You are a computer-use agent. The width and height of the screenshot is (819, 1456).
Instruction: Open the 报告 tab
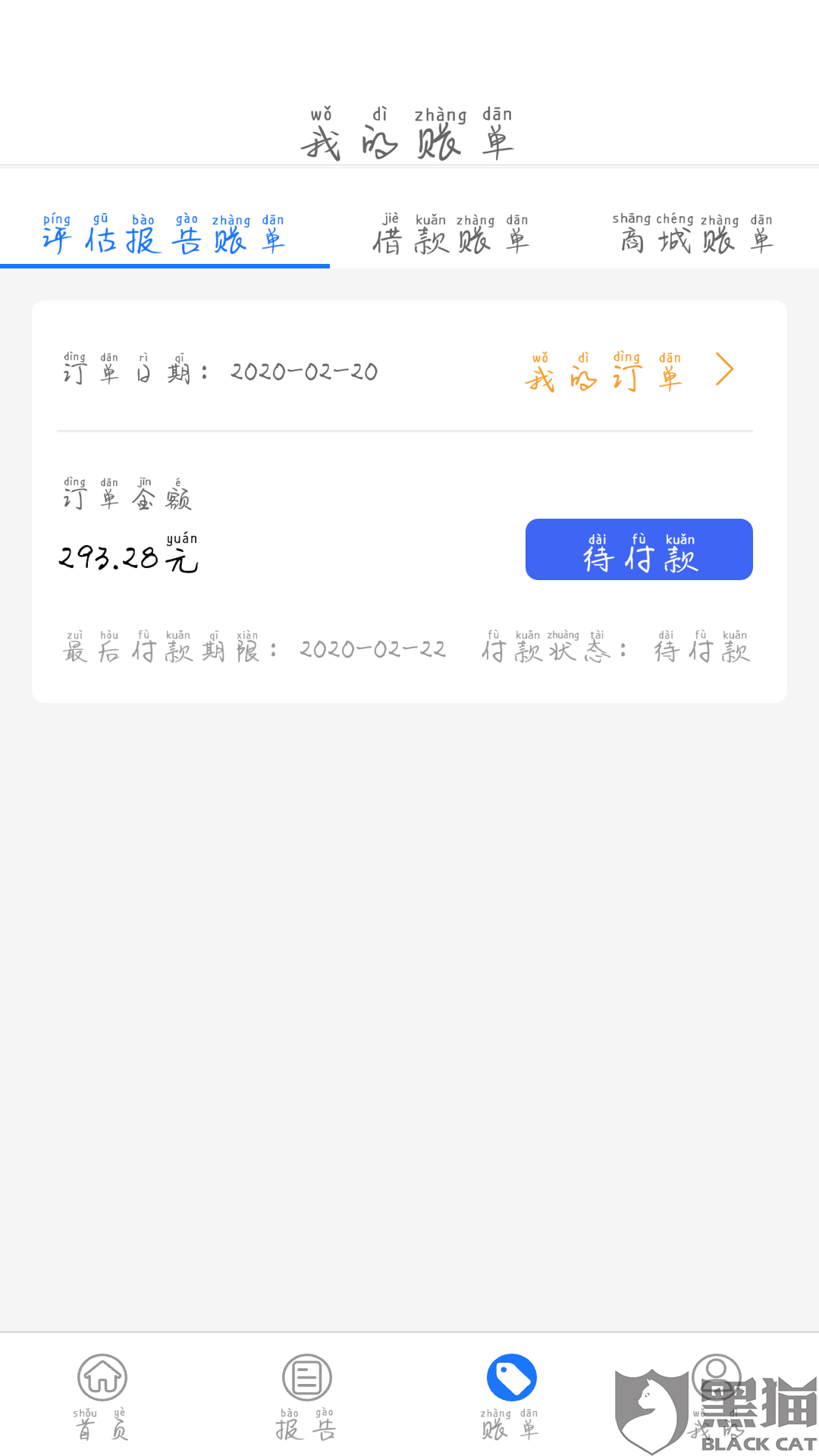pos(306,1395)
